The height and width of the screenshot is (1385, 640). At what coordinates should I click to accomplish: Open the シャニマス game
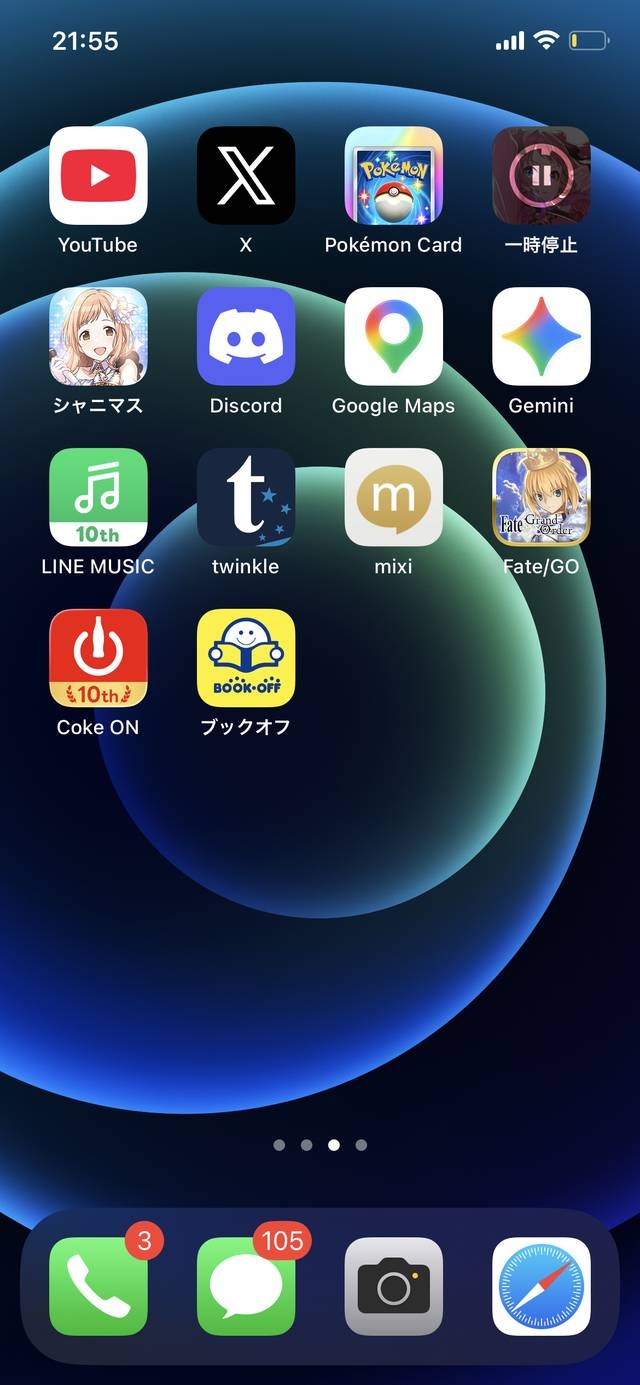tap(98, 336)
